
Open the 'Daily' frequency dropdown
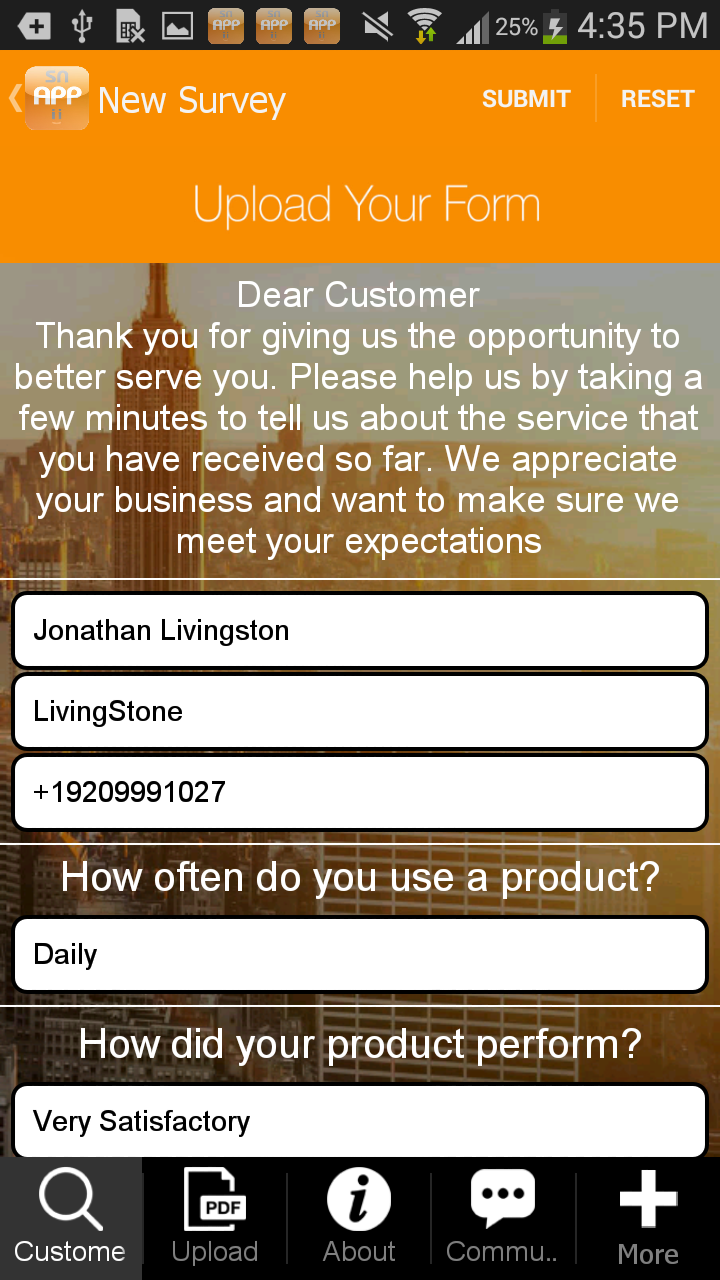(x=360, y=953)
